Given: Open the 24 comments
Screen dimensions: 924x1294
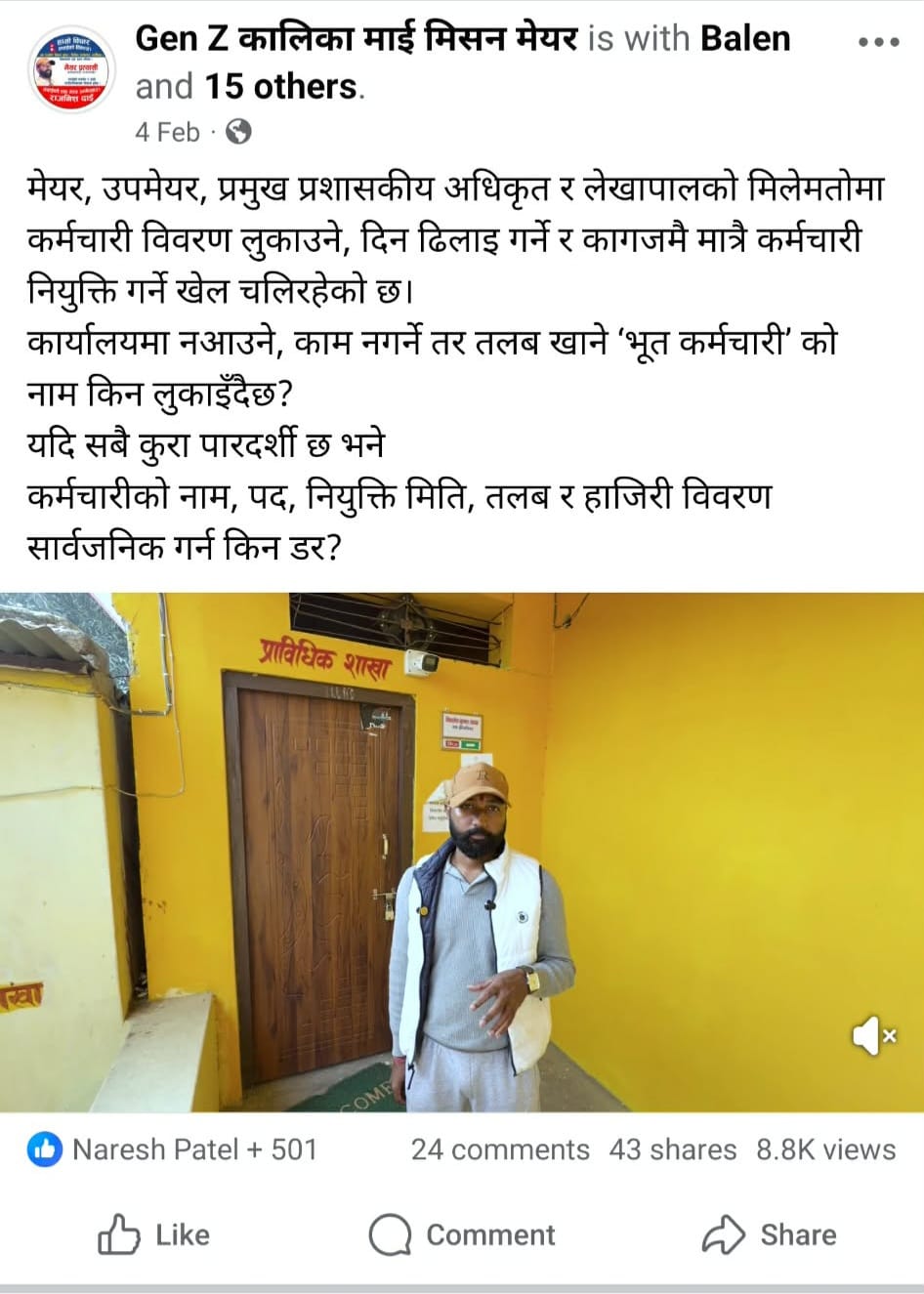Looking at the screenshot, I should click(x=500, y=1149).
